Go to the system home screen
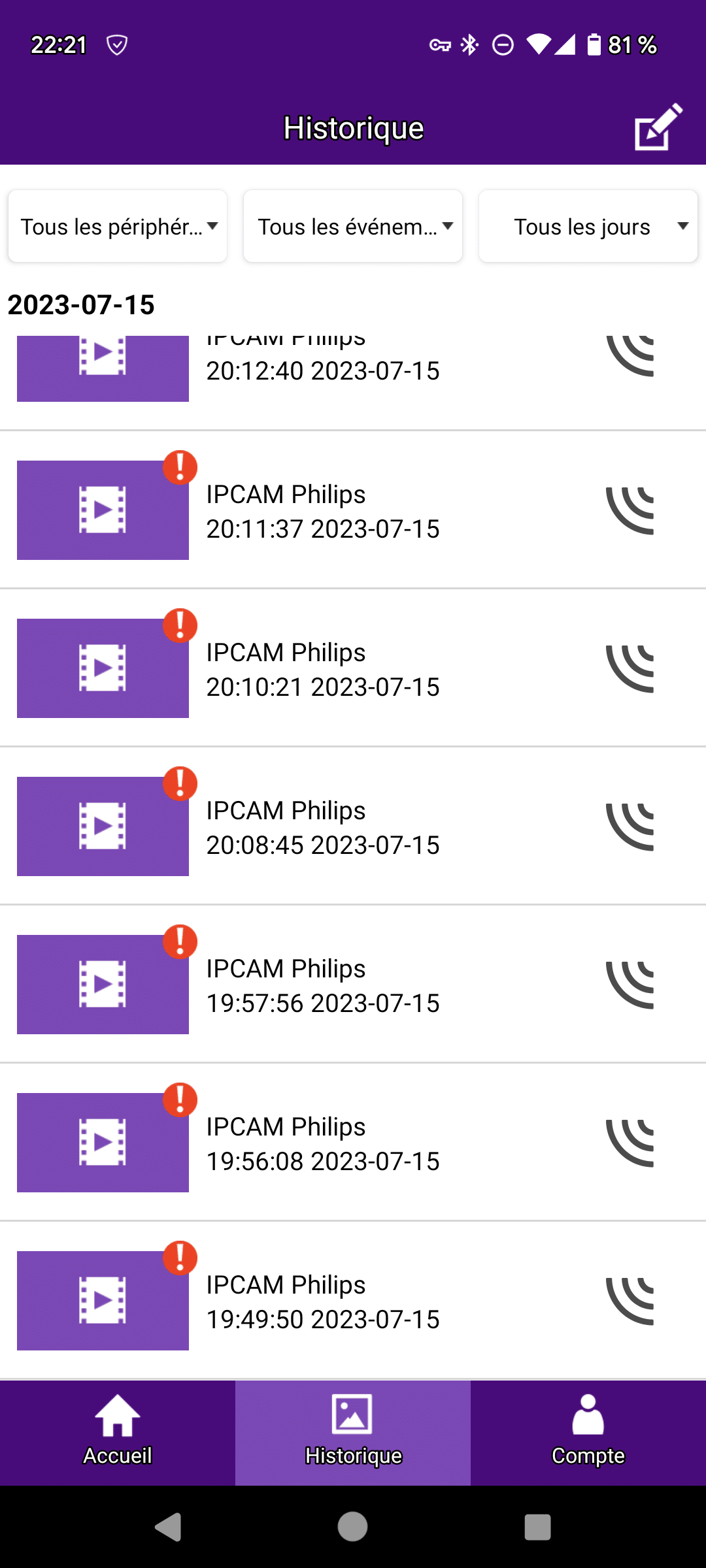 [353, 1527]
